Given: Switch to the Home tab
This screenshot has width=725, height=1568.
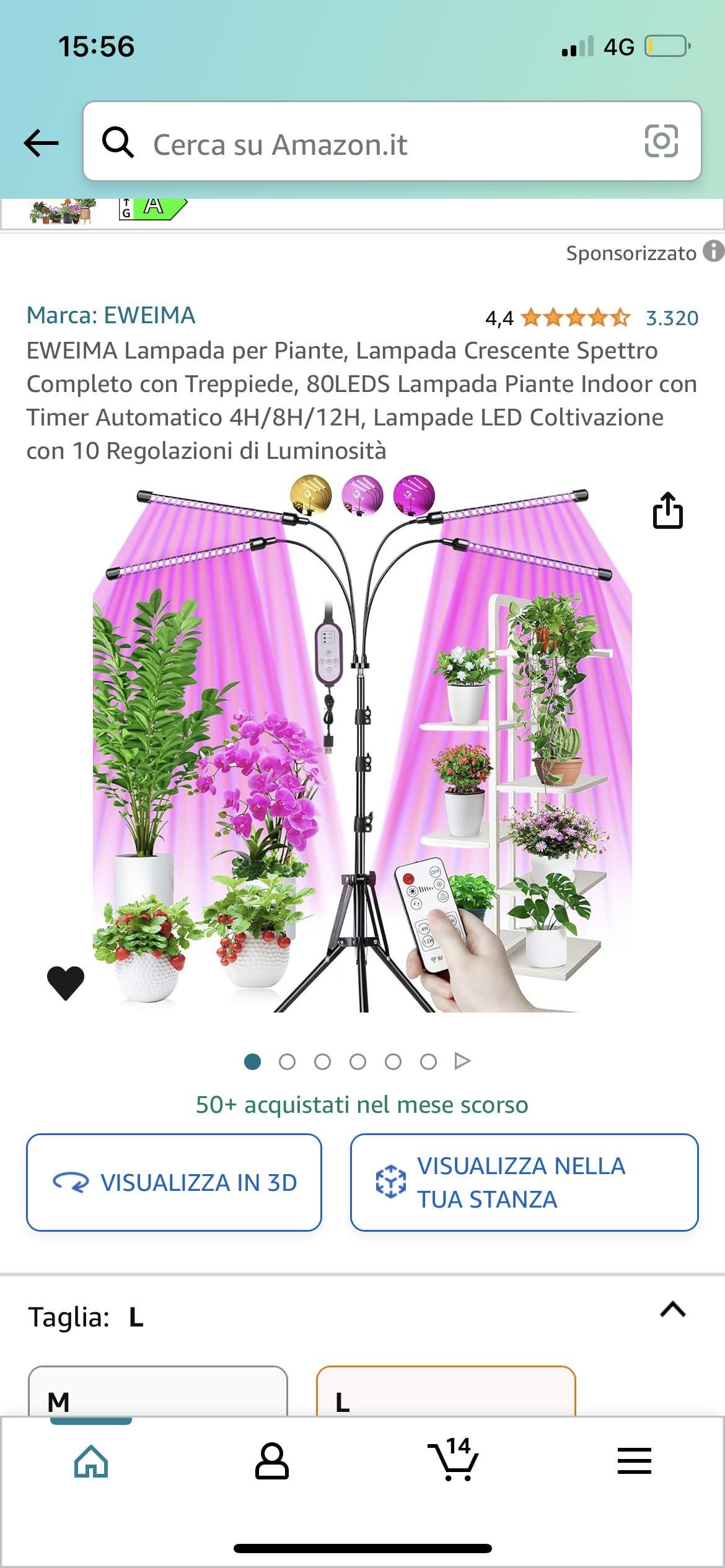Looking at the screenshot, I should pos(91,1461).
